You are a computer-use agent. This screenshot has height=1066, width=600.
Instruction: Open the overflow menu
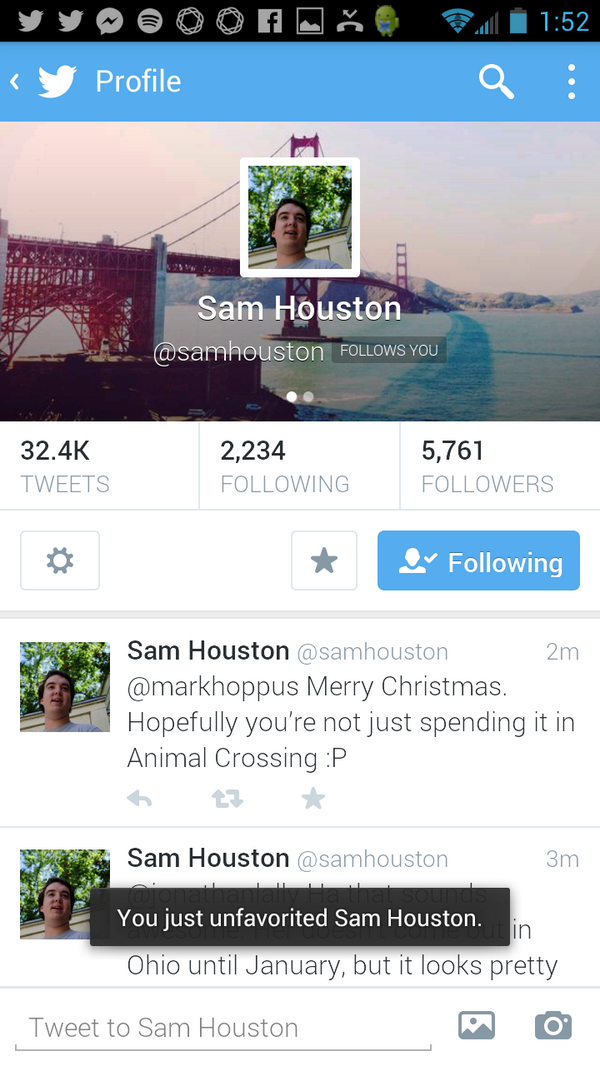571,82
